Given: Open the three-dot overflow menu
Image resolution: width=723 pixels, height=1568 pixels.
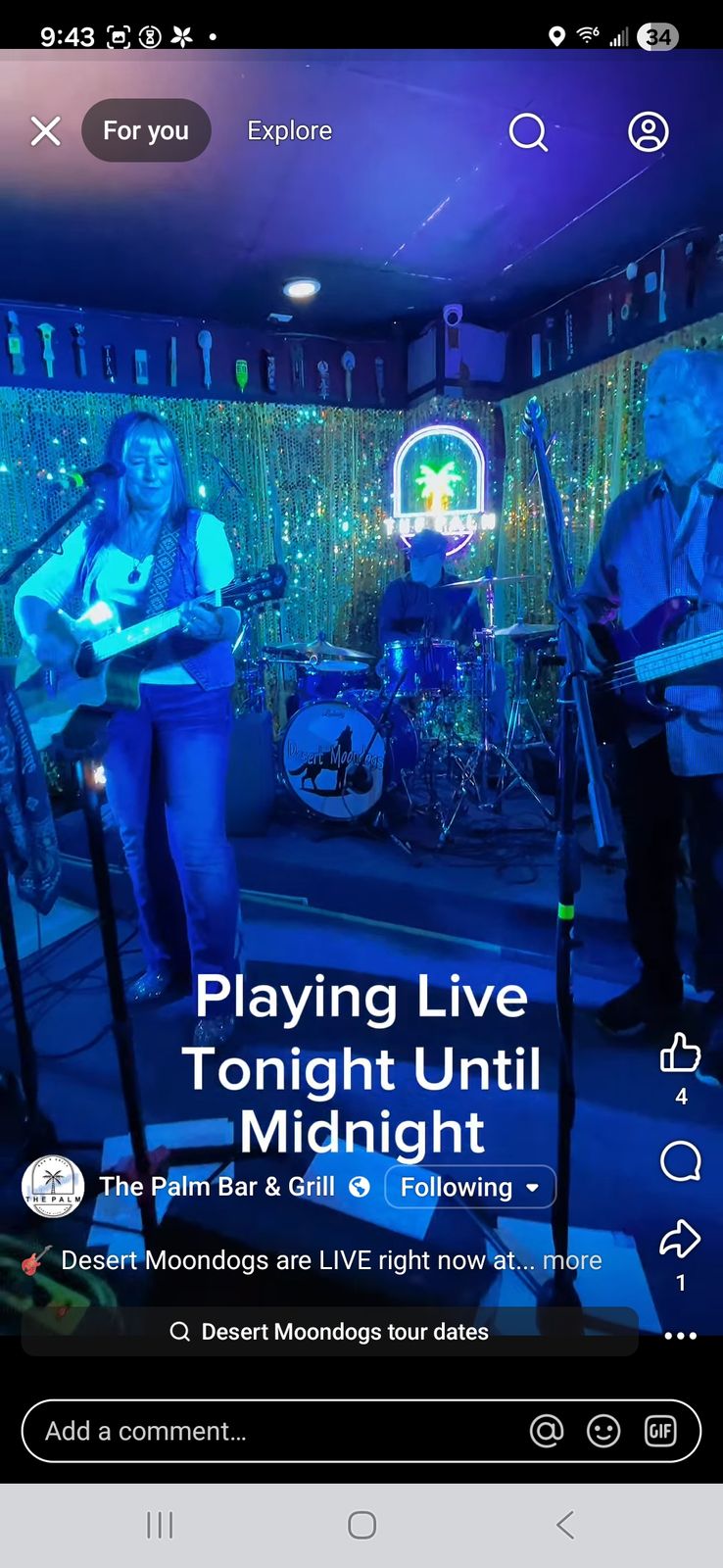Looking at the screenshot, I should (680, 1335).
